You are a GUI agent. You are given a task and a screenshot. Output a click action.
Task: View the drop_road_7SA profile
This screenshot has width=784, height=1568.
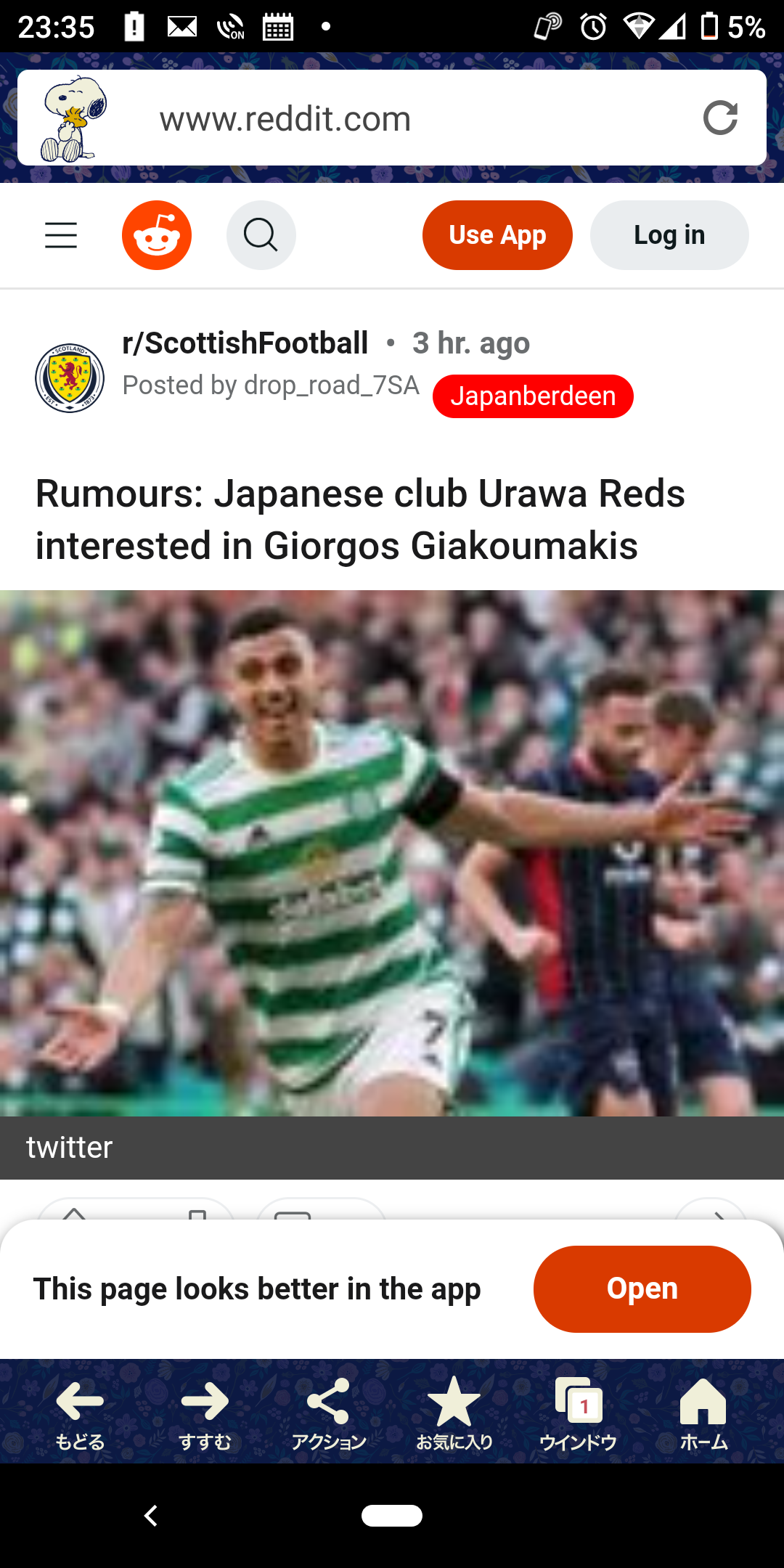pos(332,385)
